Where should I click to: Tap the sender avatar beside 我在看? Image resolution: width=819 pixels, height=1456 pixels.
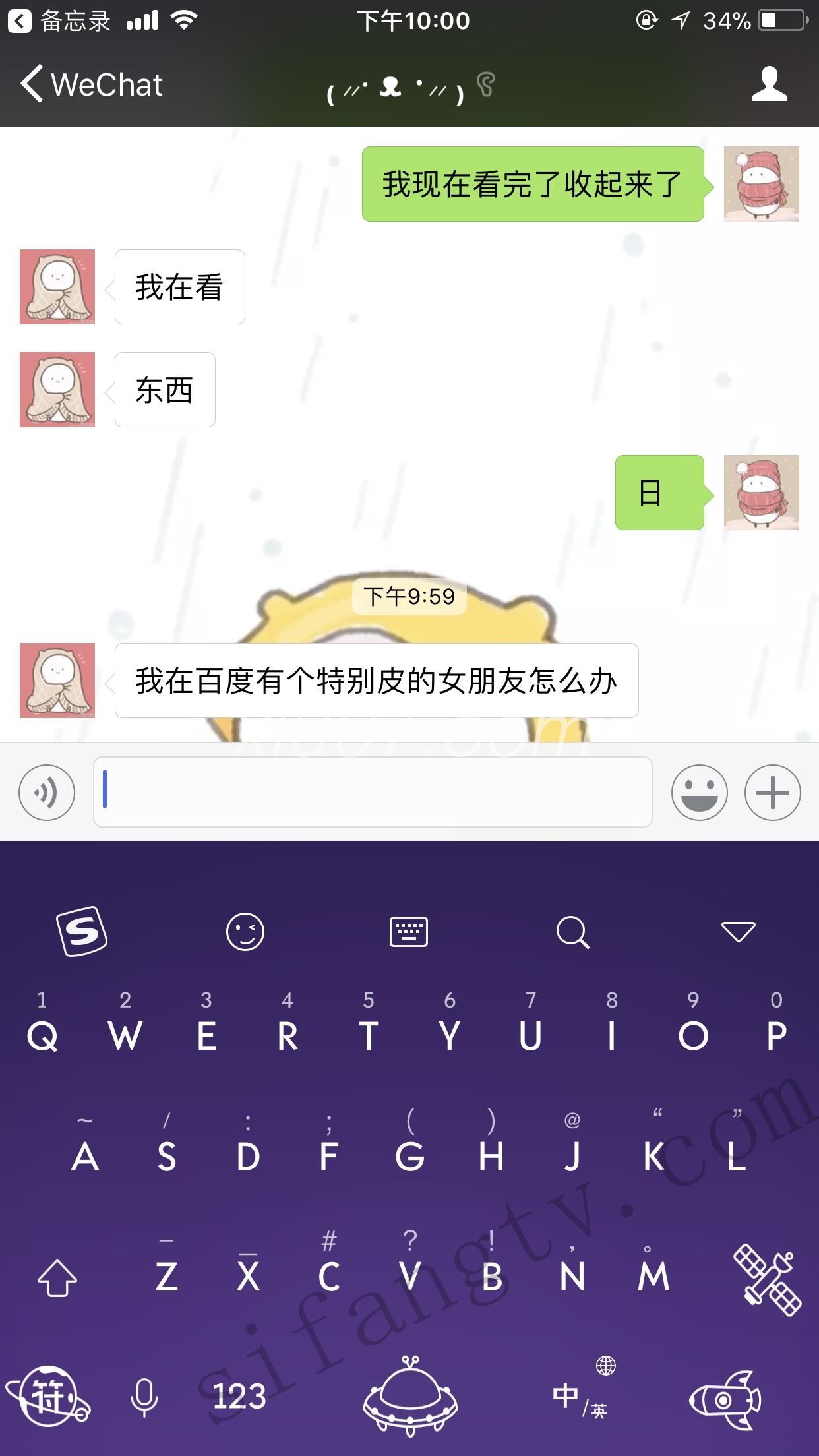click(57, 287)
